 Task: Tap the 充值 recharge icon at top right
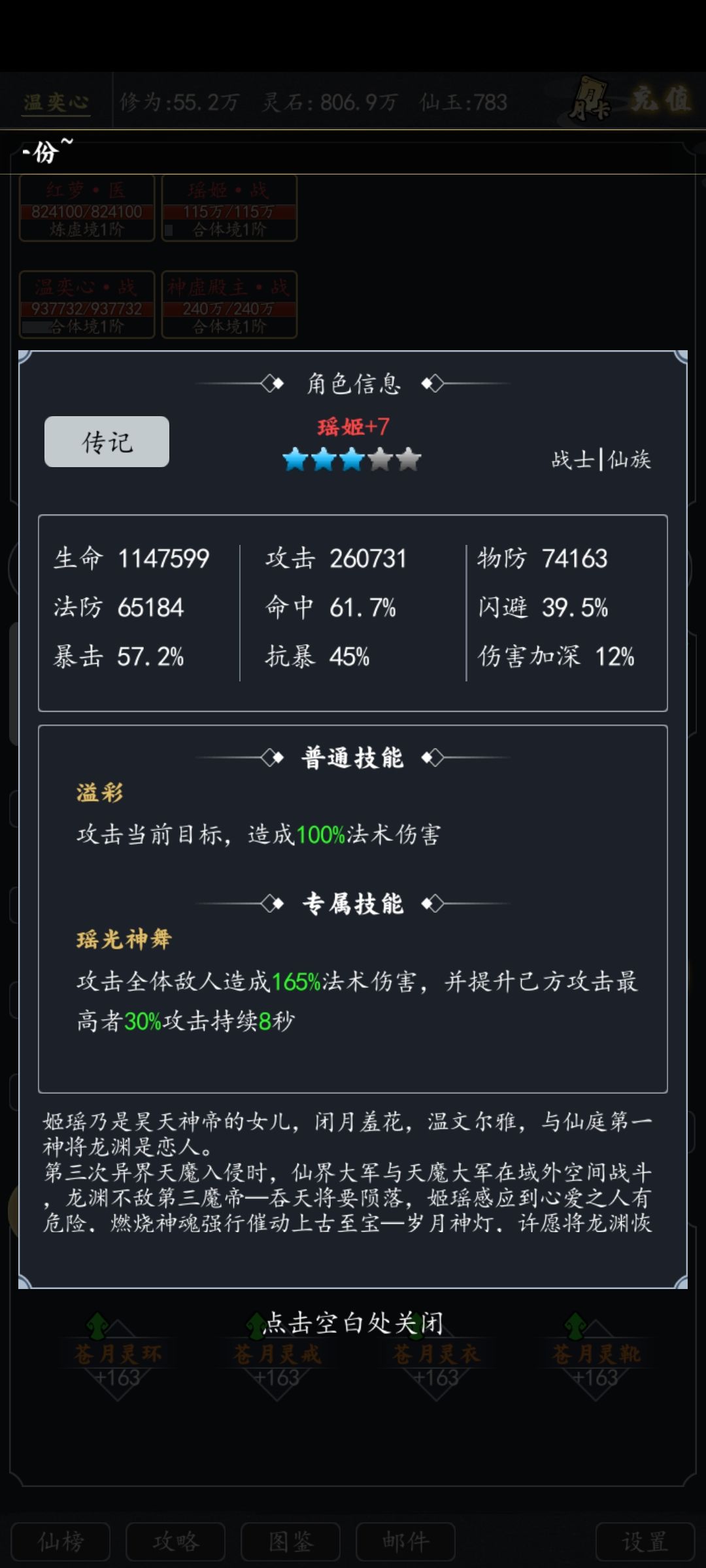pyautogui.click(x=660, y=99)
